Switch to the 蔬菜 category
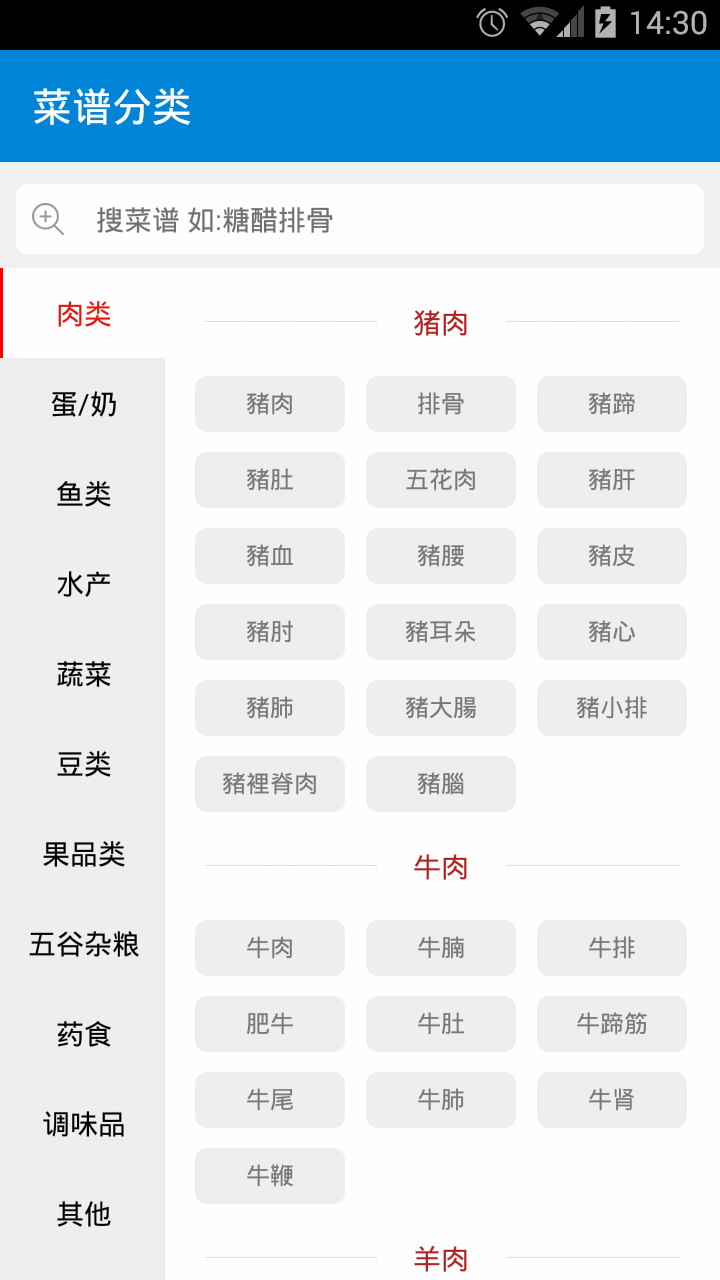Viewport: 720px width, 1280px height. (x=83, y=674)
